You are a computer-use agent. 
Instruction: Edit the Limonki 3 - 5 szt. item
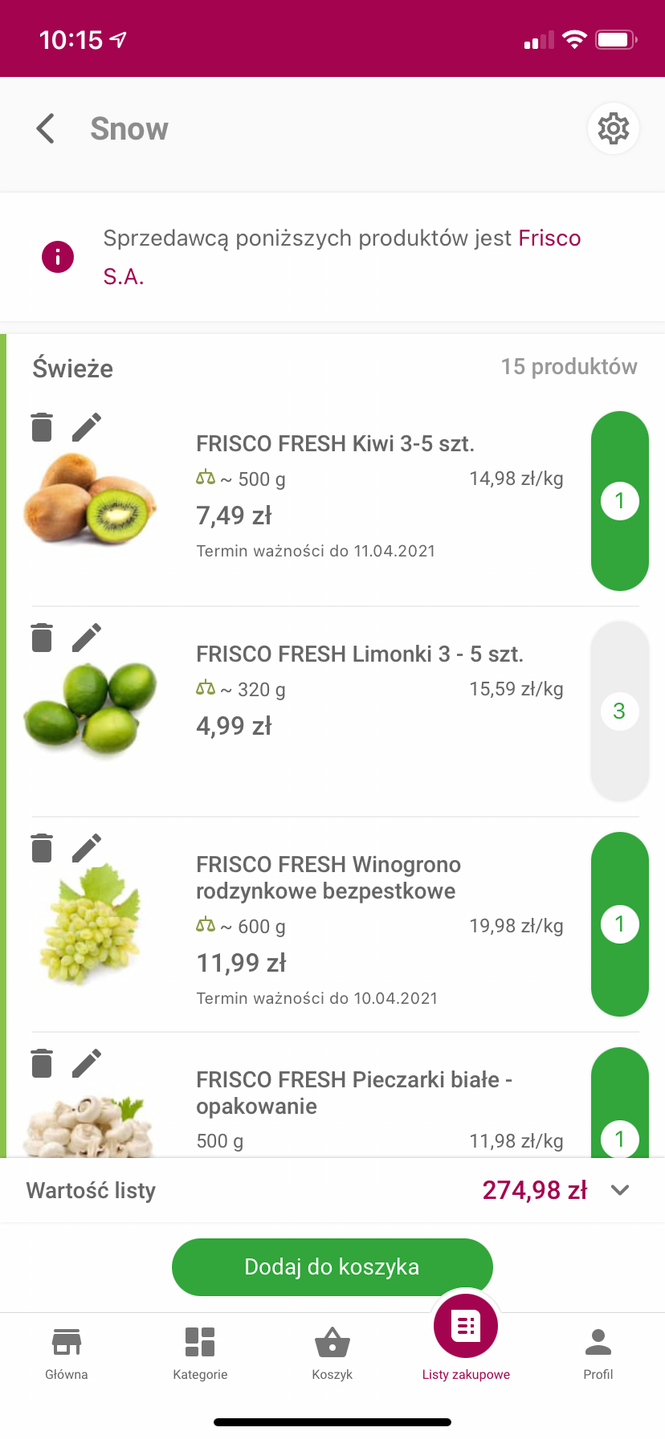(87, 637)
